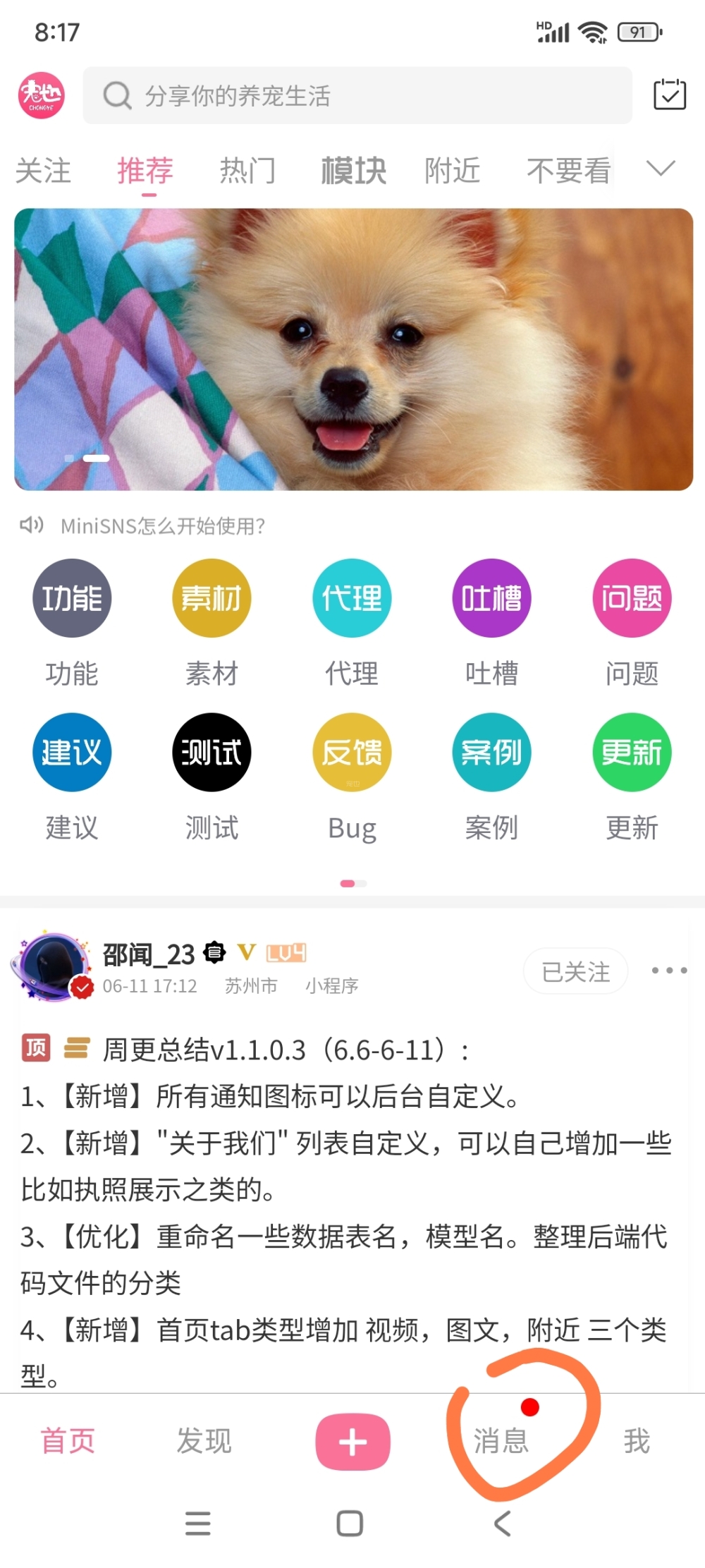
Task: Open the 建议 category
Action: point(72,753)
